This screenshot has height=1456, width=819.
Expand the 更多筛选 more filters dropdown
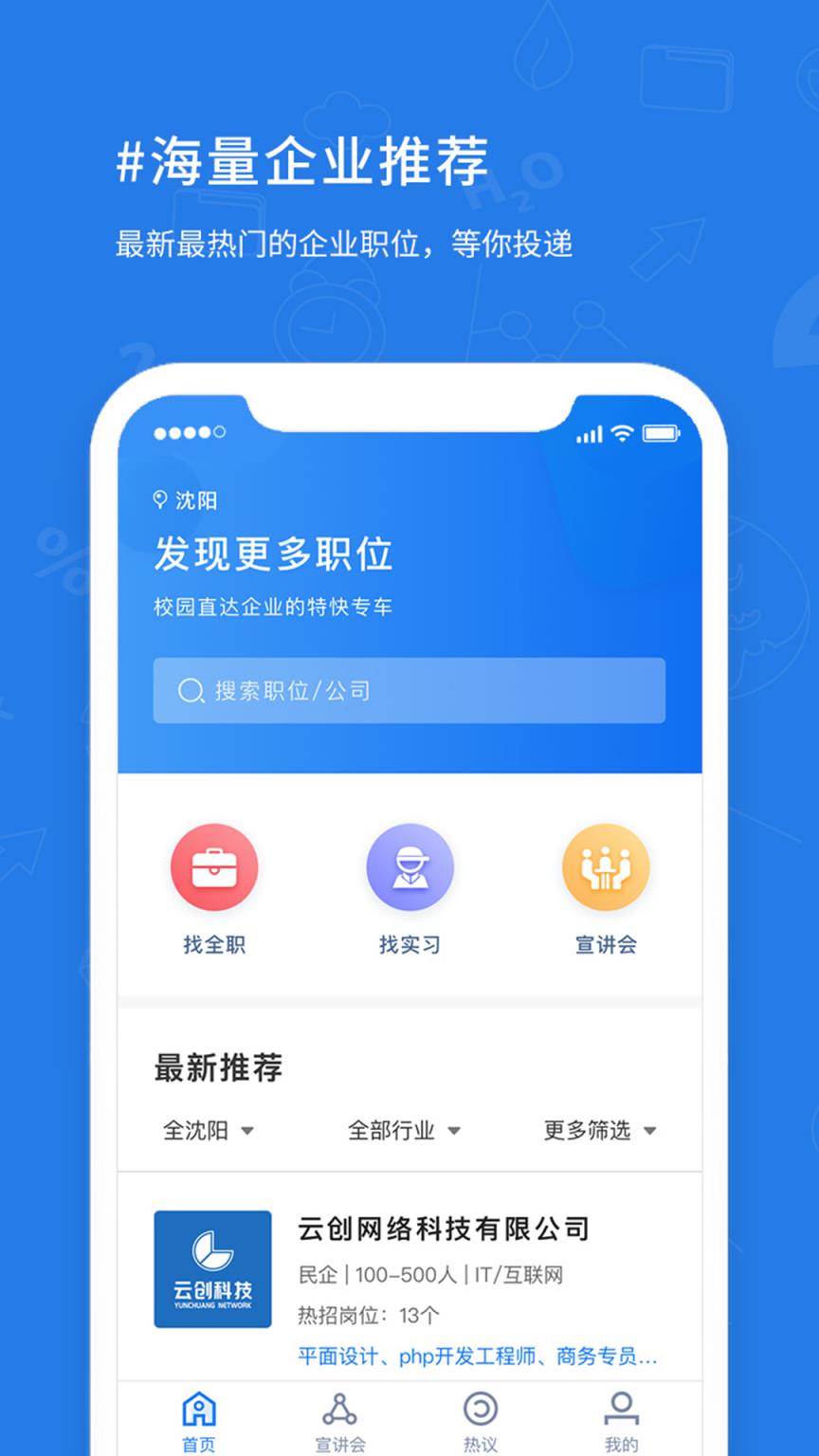coord(598,1130)
